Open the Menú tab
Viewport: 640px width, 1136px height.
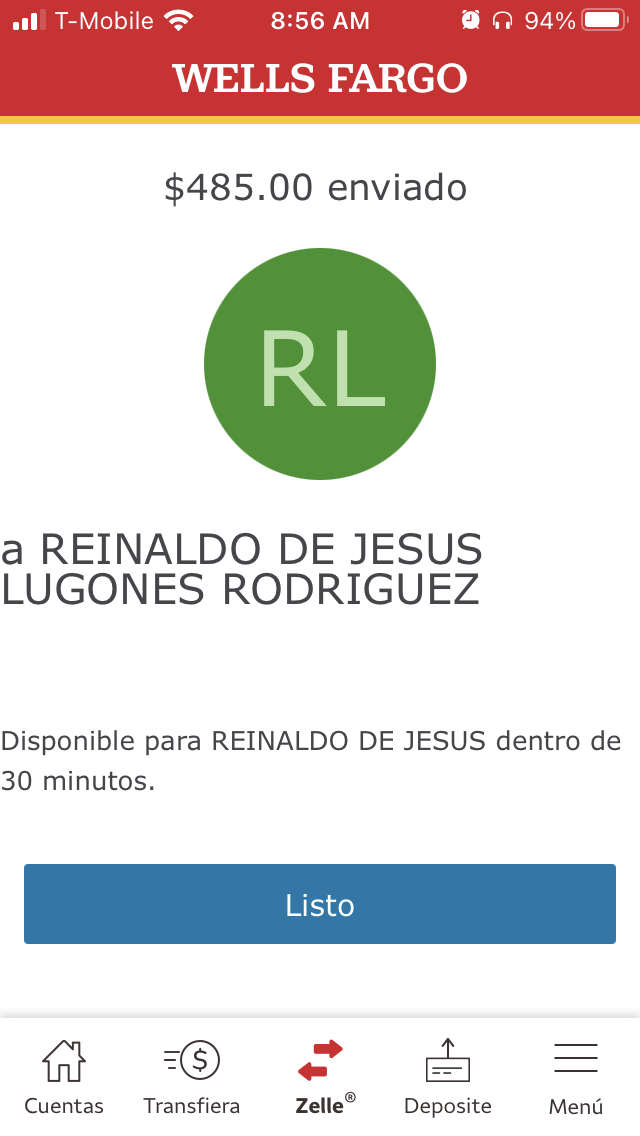[x=575, y=1077]
